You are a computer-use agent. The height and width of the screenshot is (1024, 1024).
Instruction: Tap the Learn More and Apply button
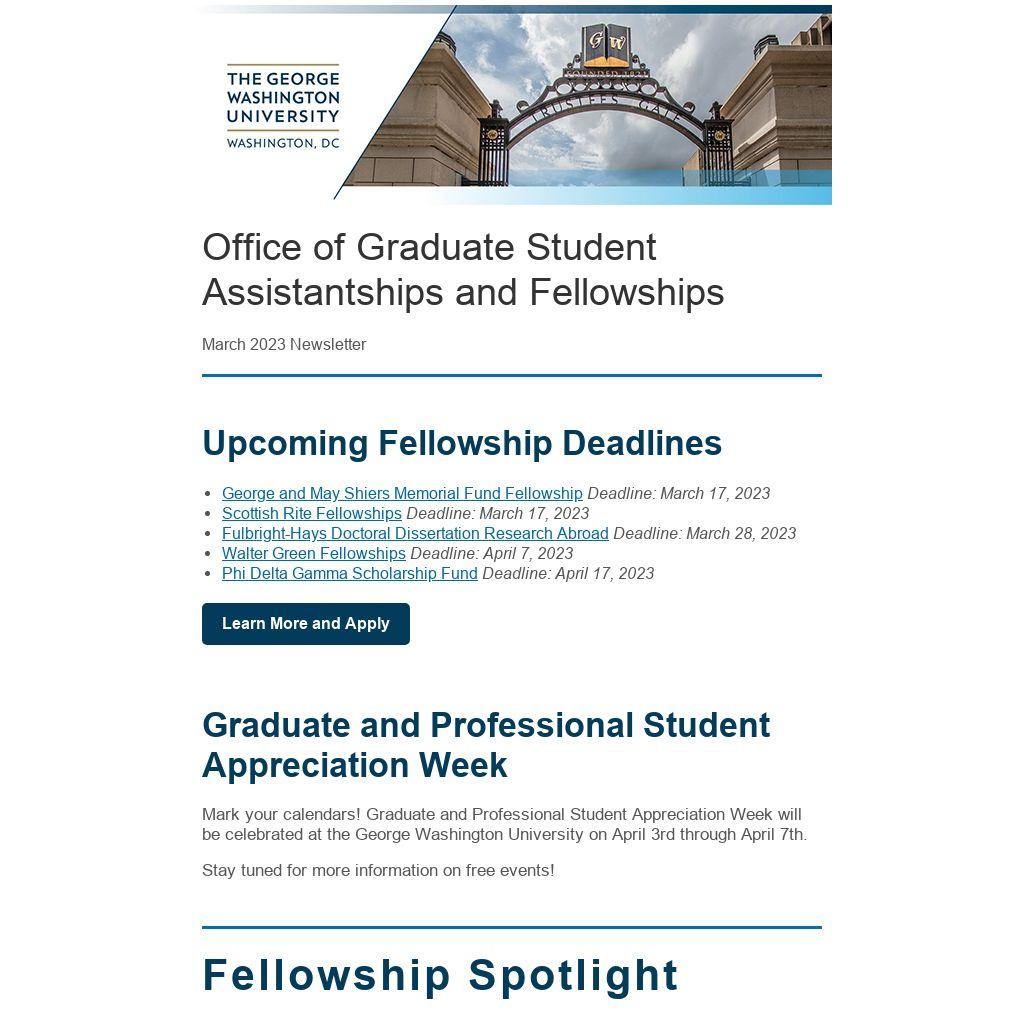pyautogui.click(x=306, y=624)
